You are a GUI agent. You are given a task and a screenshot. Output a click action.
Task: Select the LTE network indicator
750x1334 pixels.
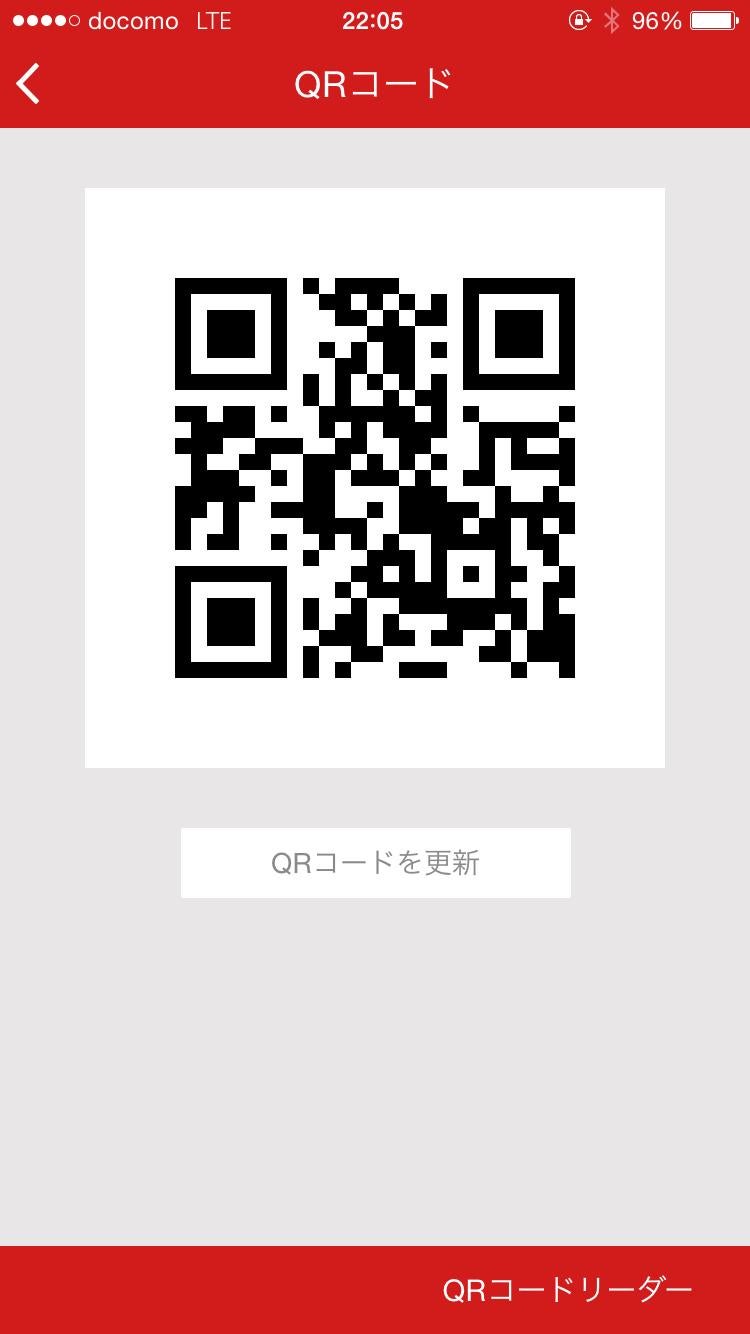pyautogui.click(x=213, y=20)
